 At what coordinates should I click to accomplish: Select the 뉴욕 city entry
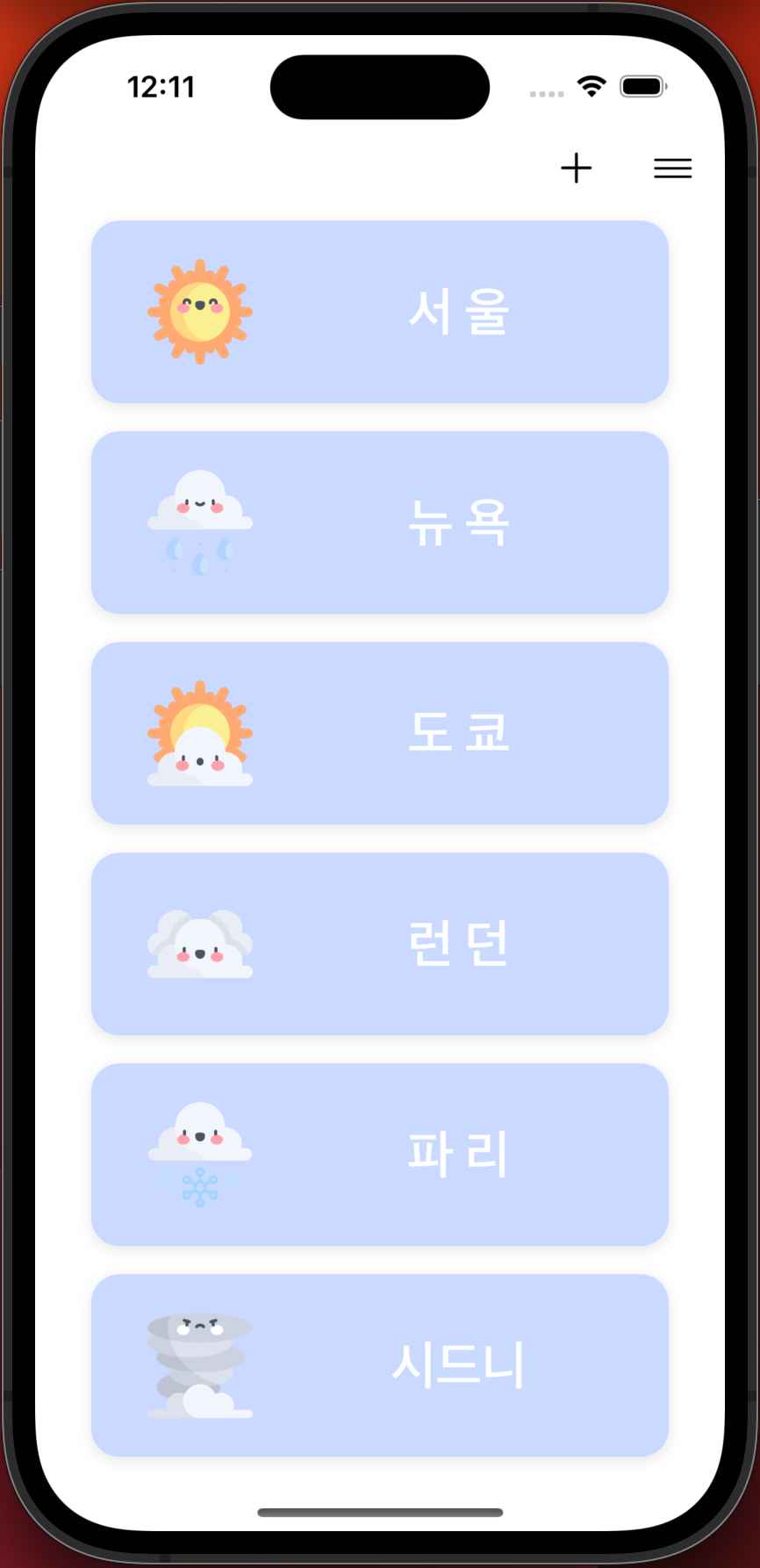click(379, 521)
